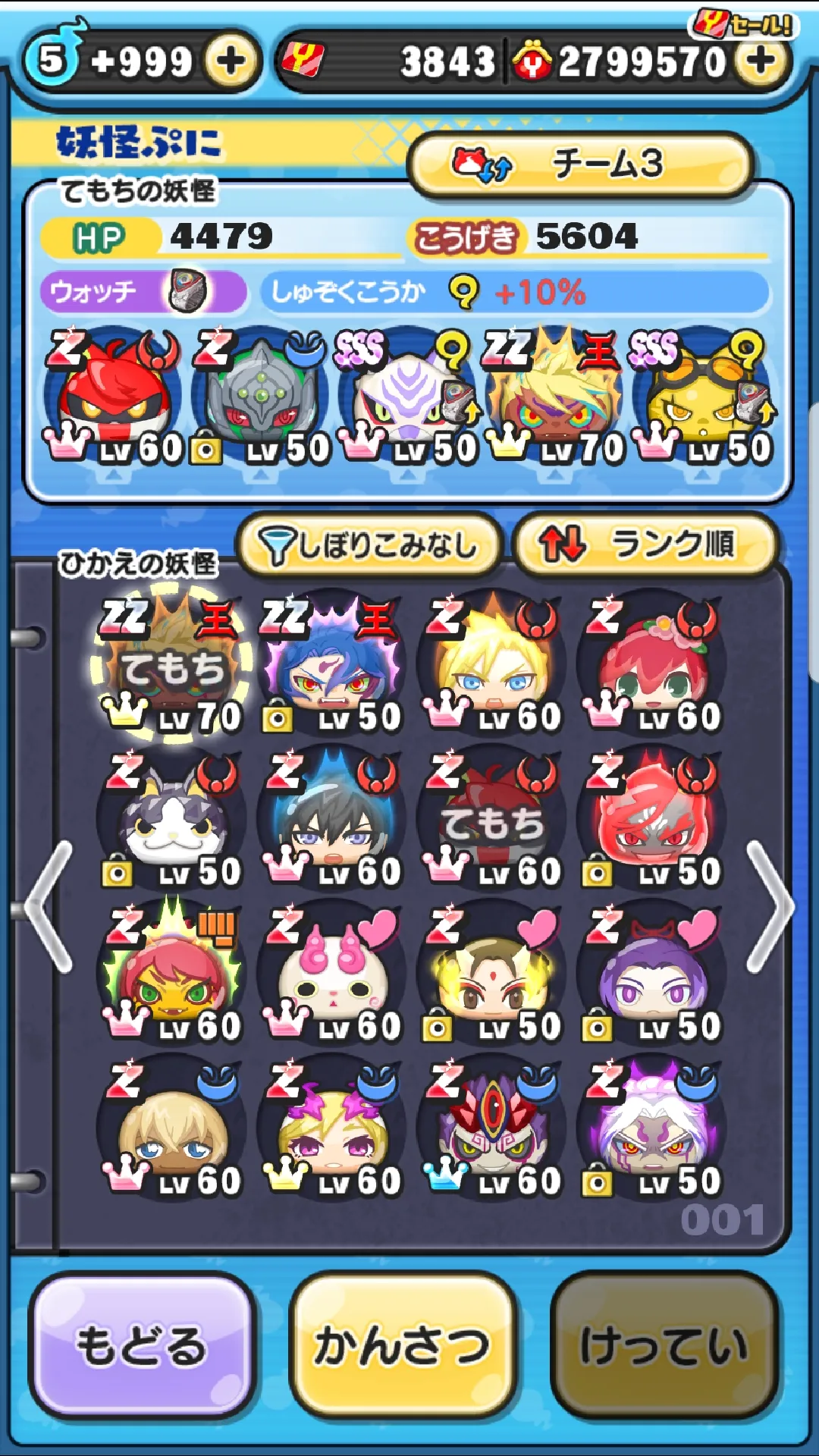Tap the かんさつ observe button
The height and width of the screenshot is (1456, 819).
(403, 1345)
